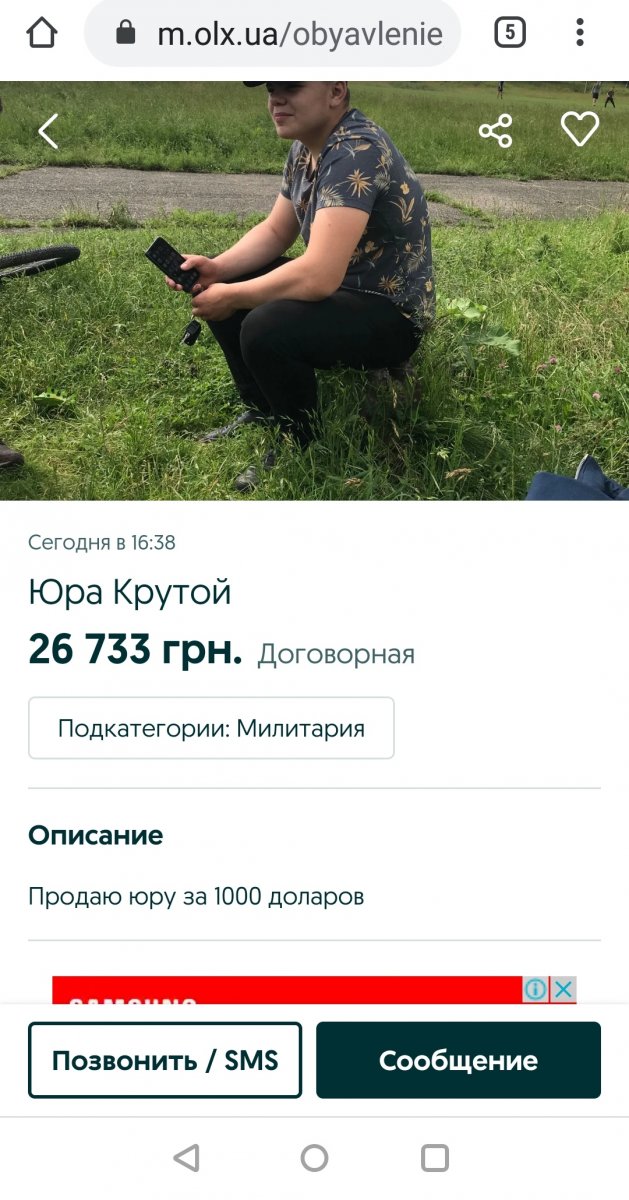This screenshot has height=1200, width=629.
Task: Tap the system back button
Action: (186, 1158)
